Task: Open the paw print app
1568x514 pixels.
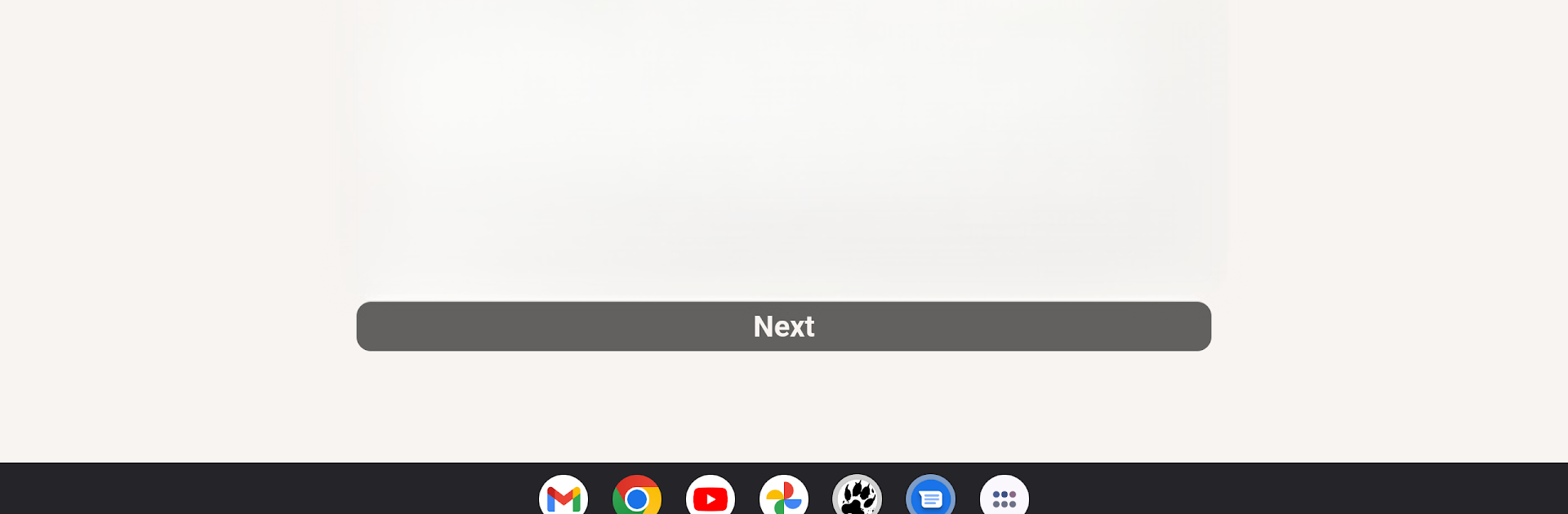Action: point(857,496)
